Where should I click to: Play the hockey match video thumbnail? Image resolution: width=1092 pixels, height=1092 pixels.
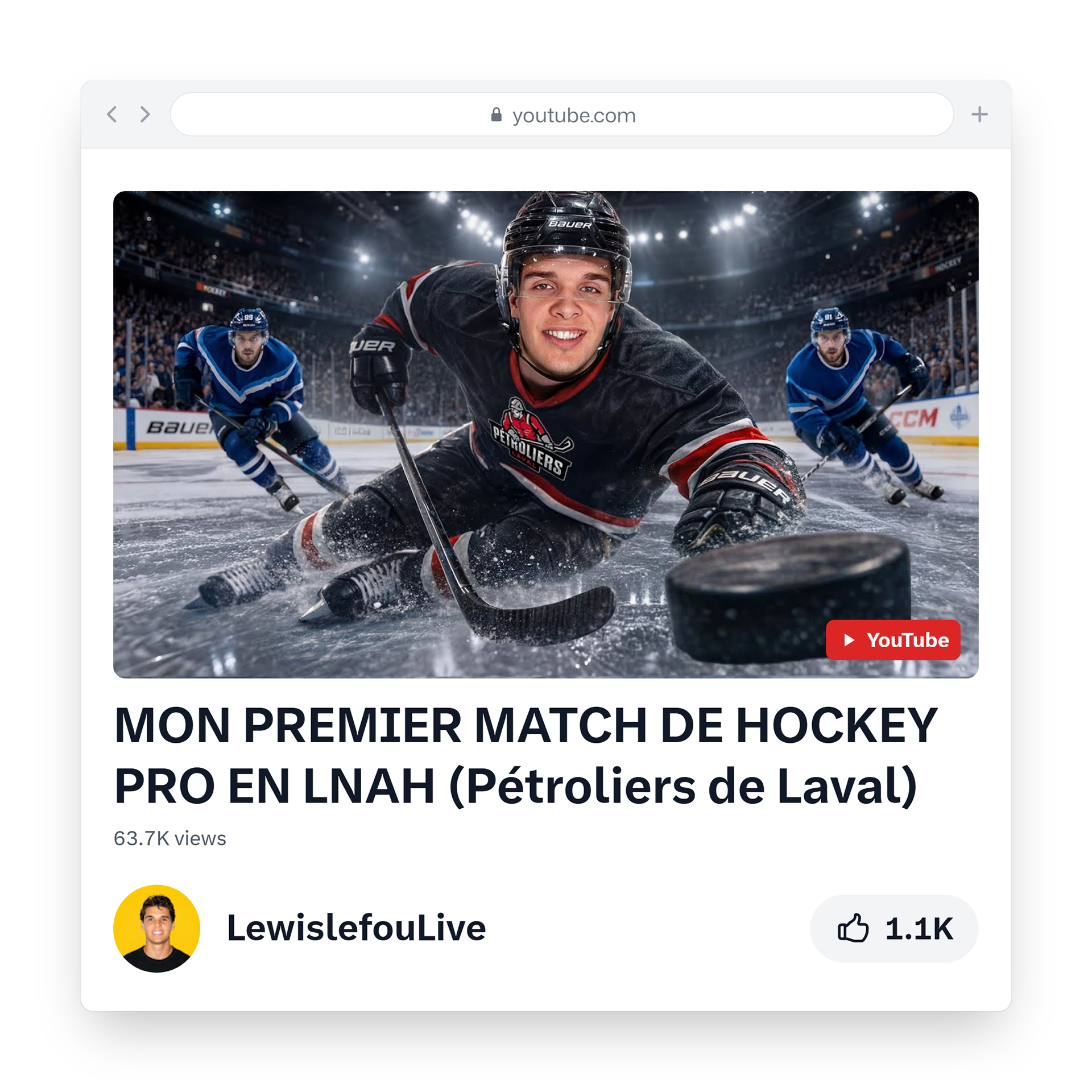pos(545,434)
